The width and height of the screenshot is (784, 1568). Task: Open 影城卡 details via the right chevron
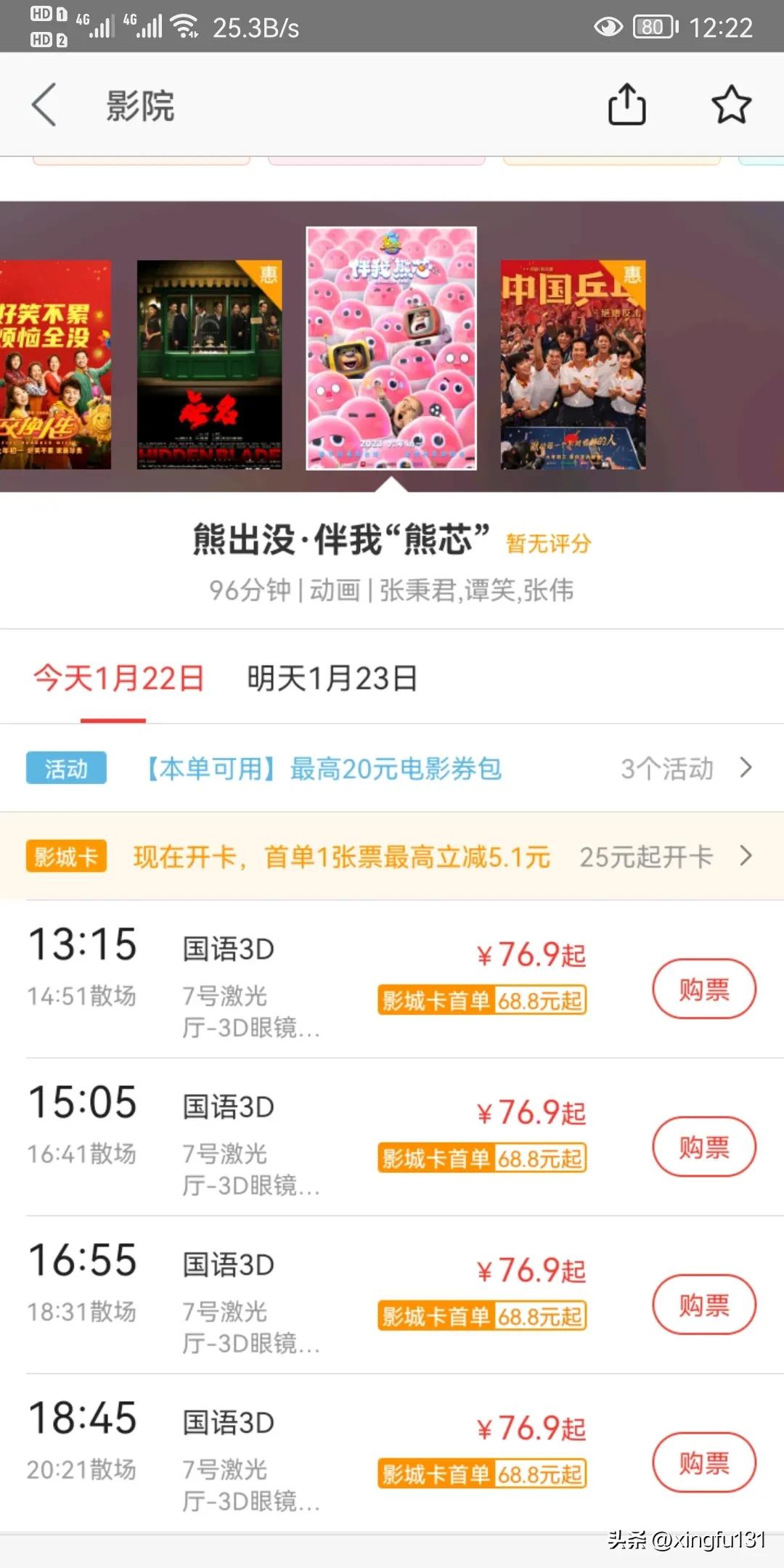(x=745, y=855)
